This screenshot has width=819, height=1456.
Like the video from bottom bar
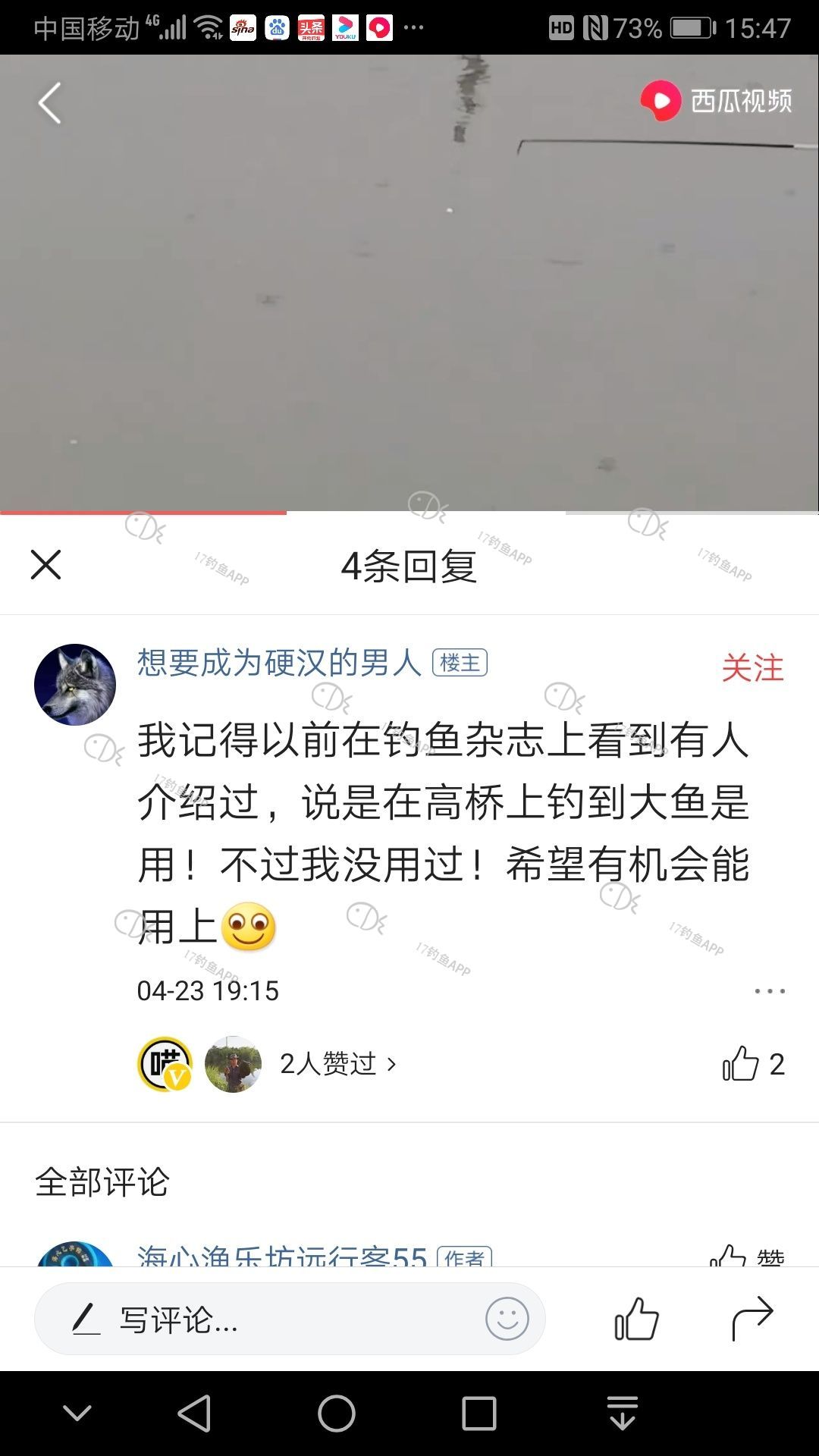pyautogui.click(x=636, y=1319)
